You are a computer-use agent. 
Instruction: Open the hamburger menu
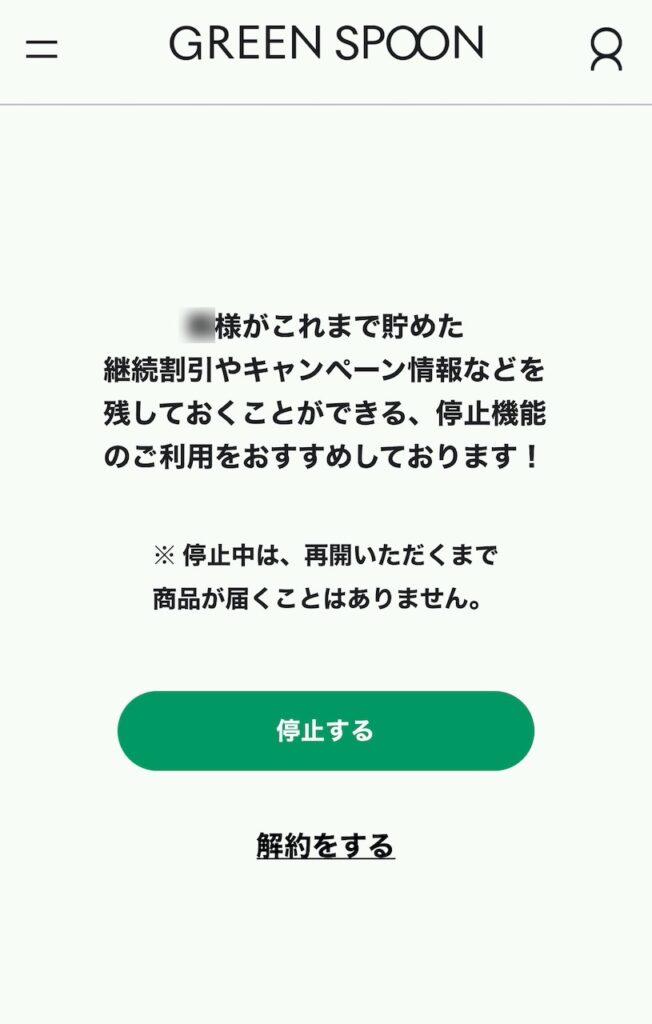[42, 49]
